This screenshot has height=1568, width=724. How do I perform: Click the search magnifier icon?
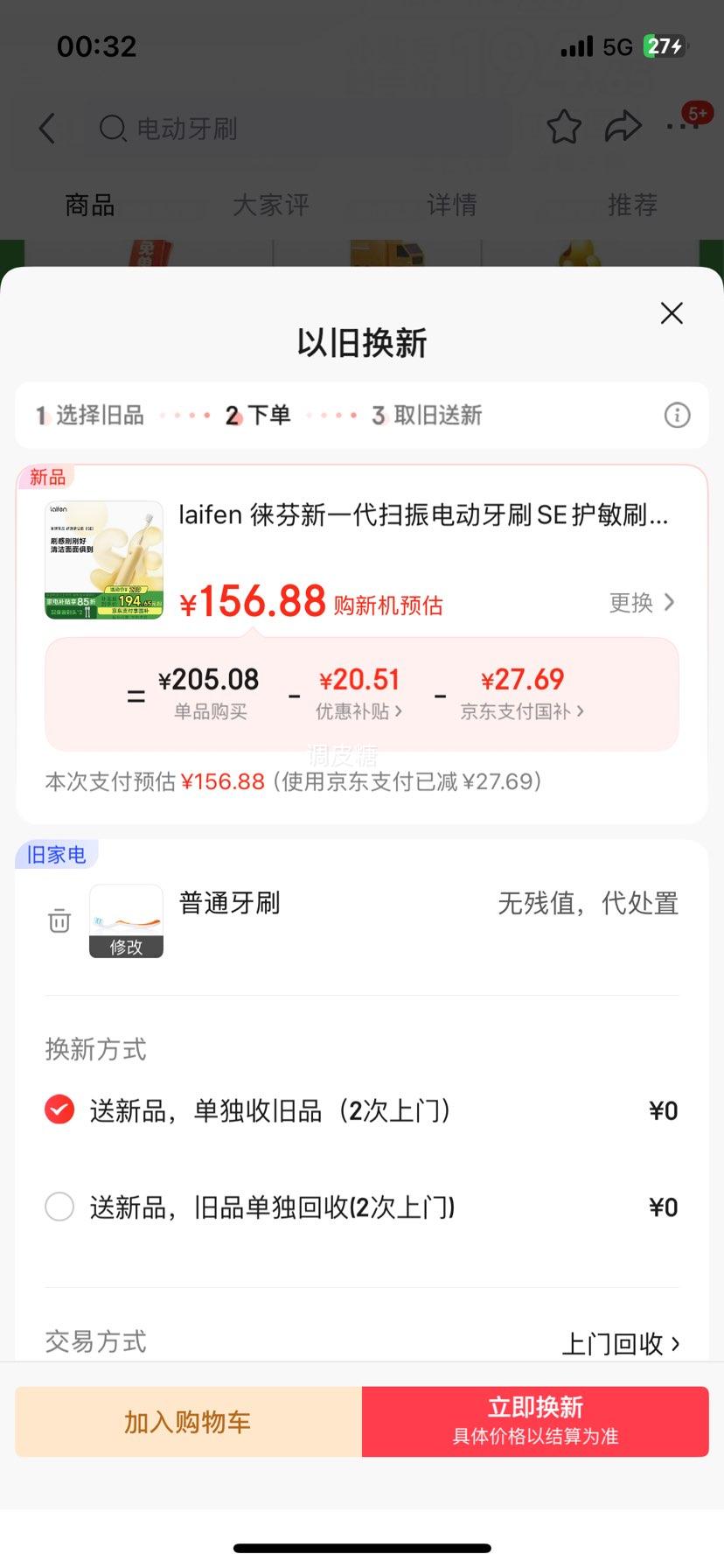point(112,128)
